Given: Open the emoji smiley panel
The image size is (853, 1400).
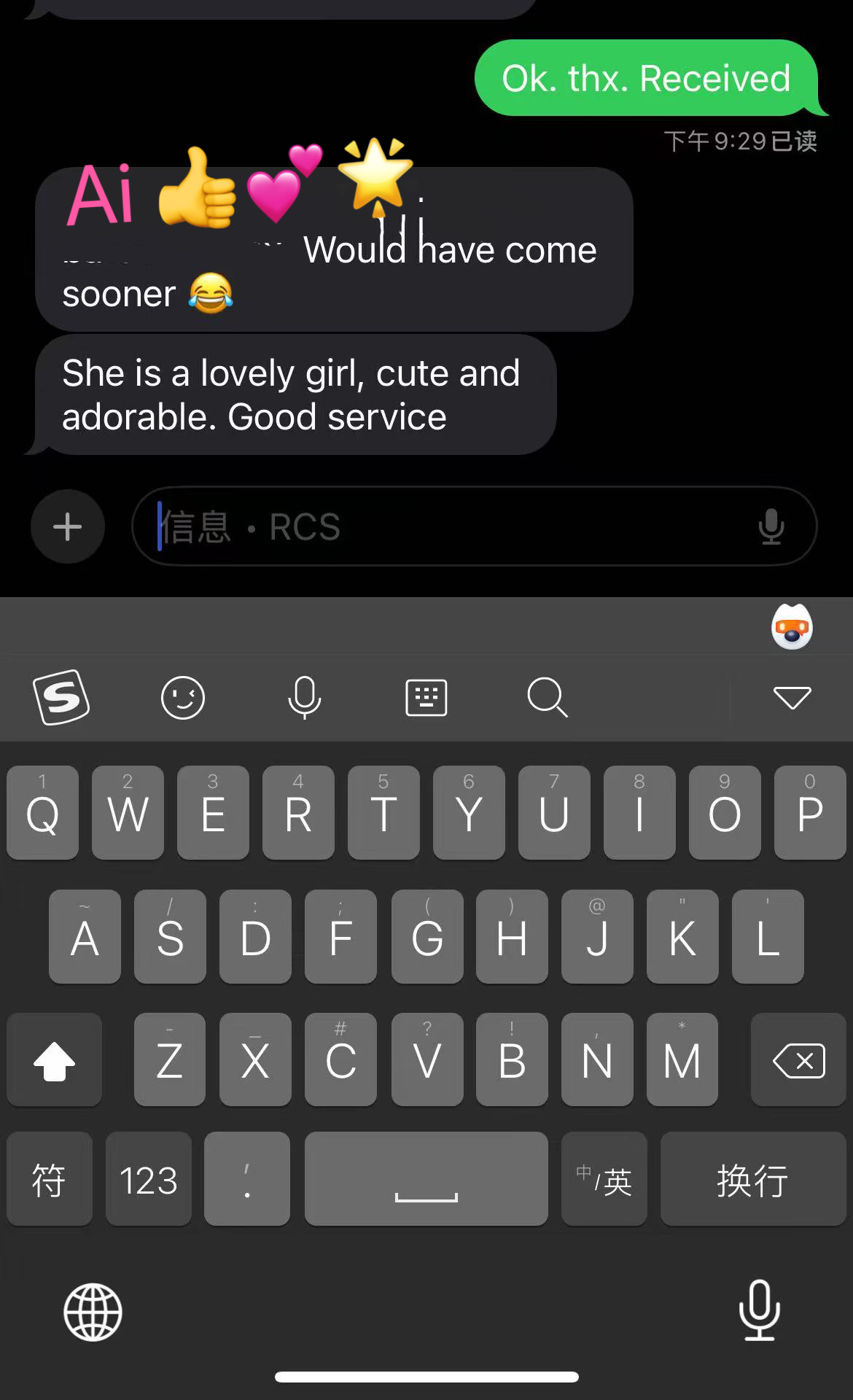Looking at the screenshot, I should [x=182, y=698].
